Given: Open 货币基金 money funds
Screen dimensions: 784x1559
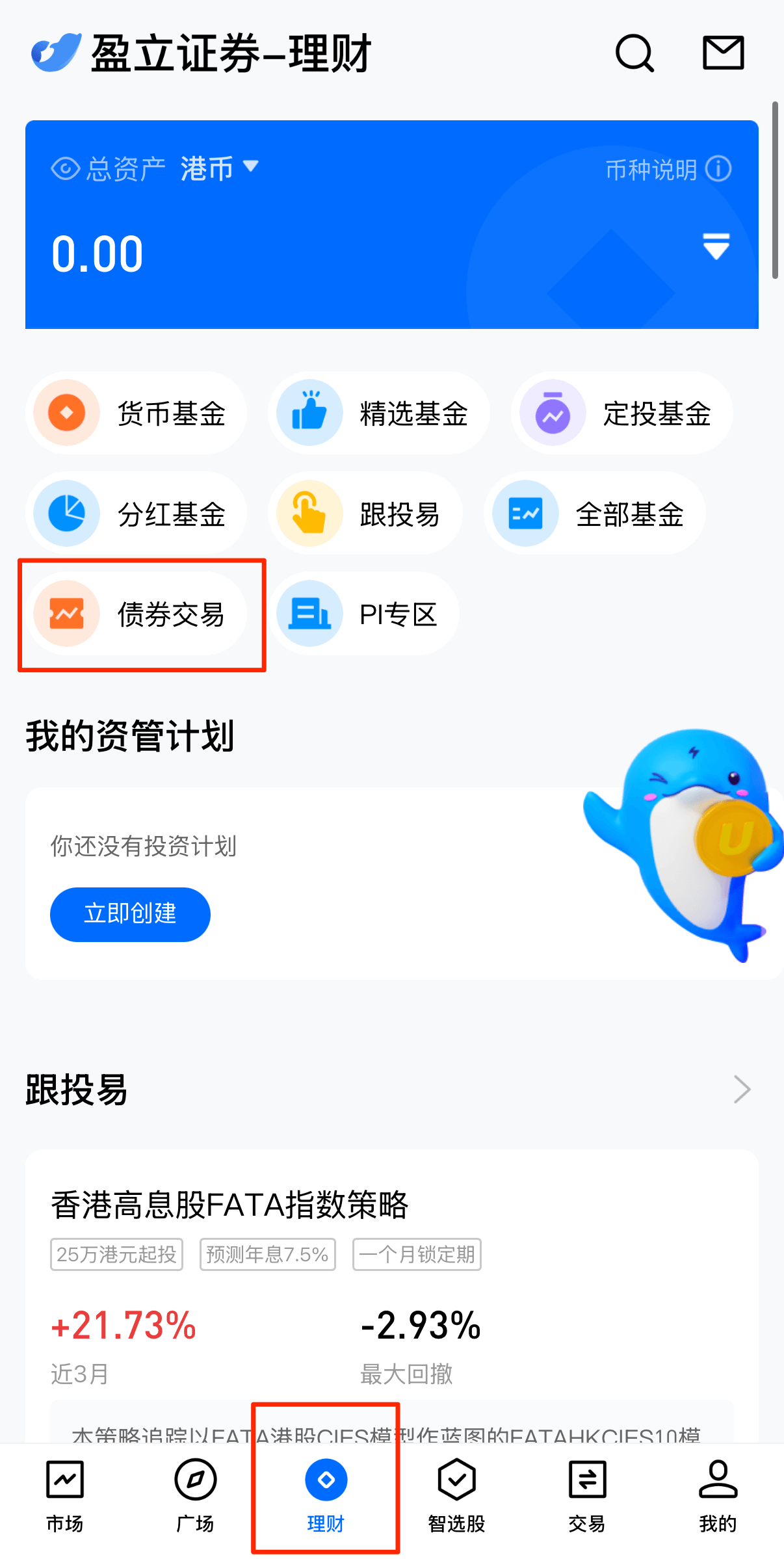Looking at the screenshot, I should tap(137, 413).
